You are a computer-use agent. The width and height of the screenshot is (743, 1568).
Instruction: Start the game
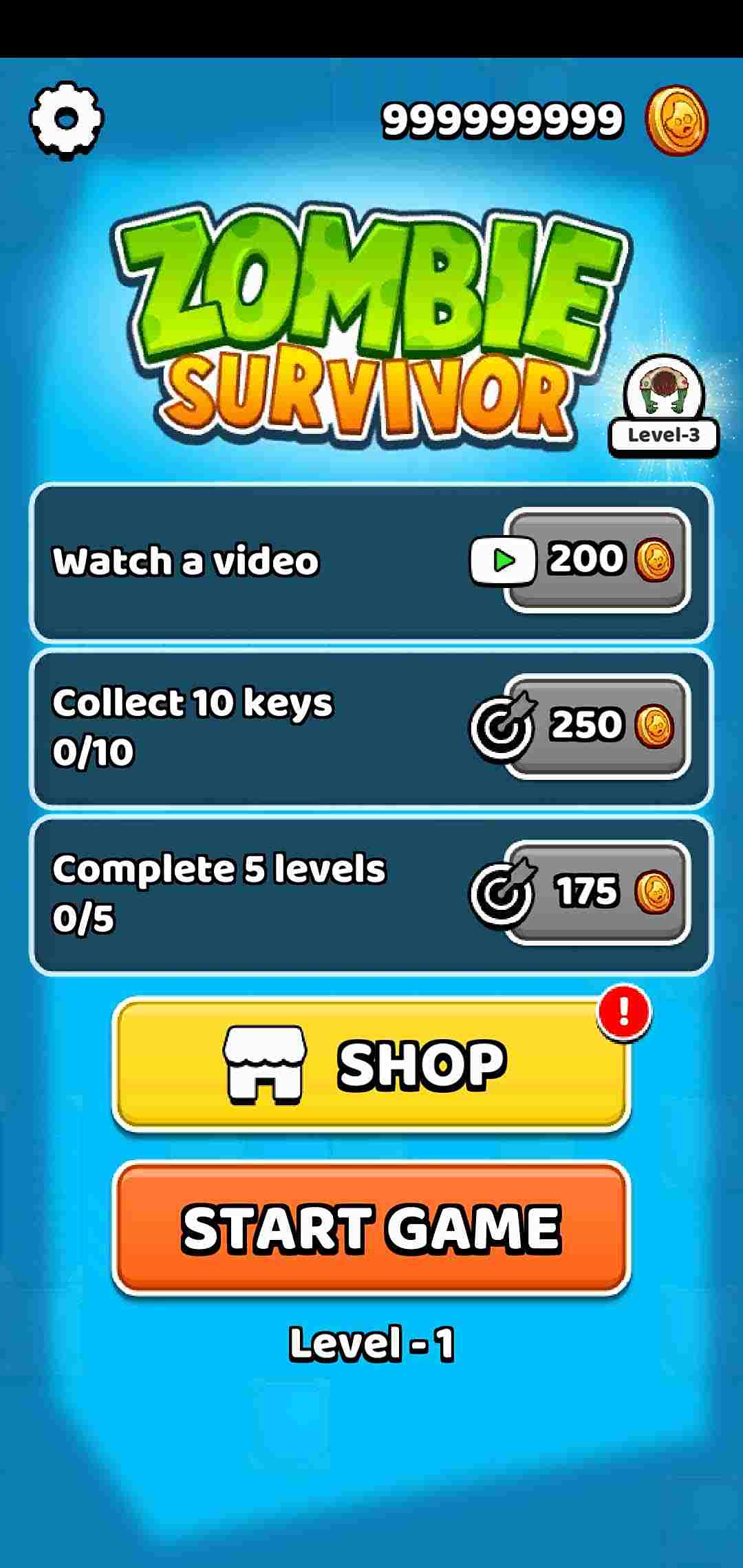point(371,1228)
